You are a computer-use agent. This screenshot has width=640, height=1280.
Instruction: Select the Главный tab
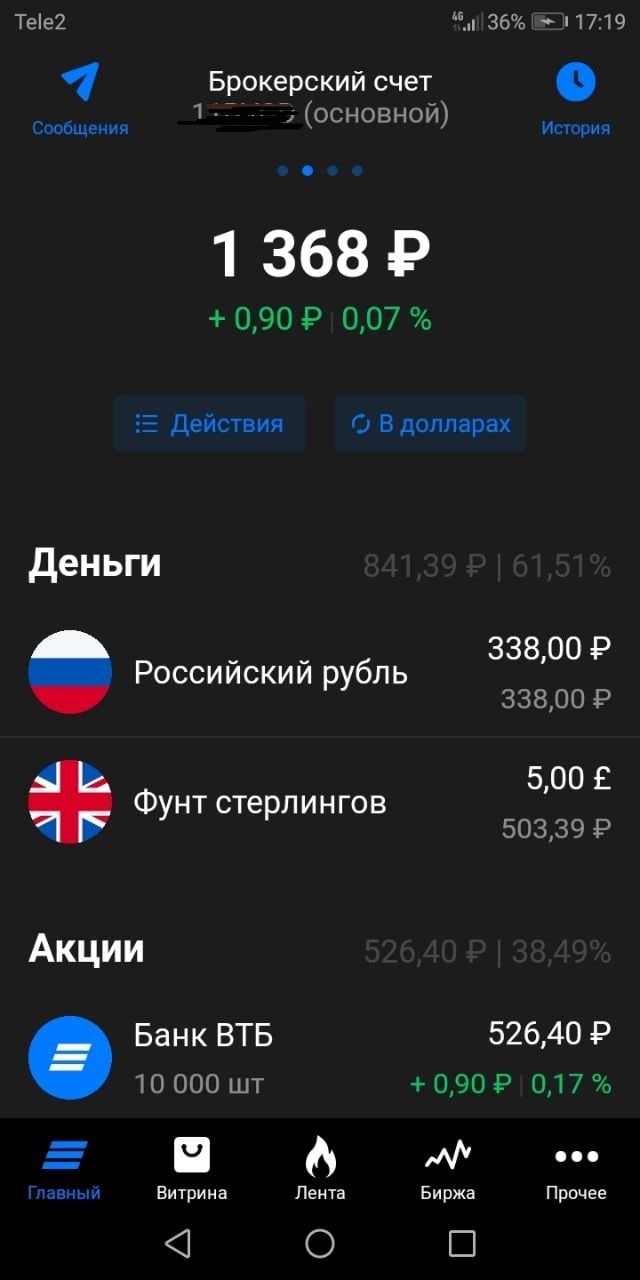pyautogui.click(x=64, y=1169)
